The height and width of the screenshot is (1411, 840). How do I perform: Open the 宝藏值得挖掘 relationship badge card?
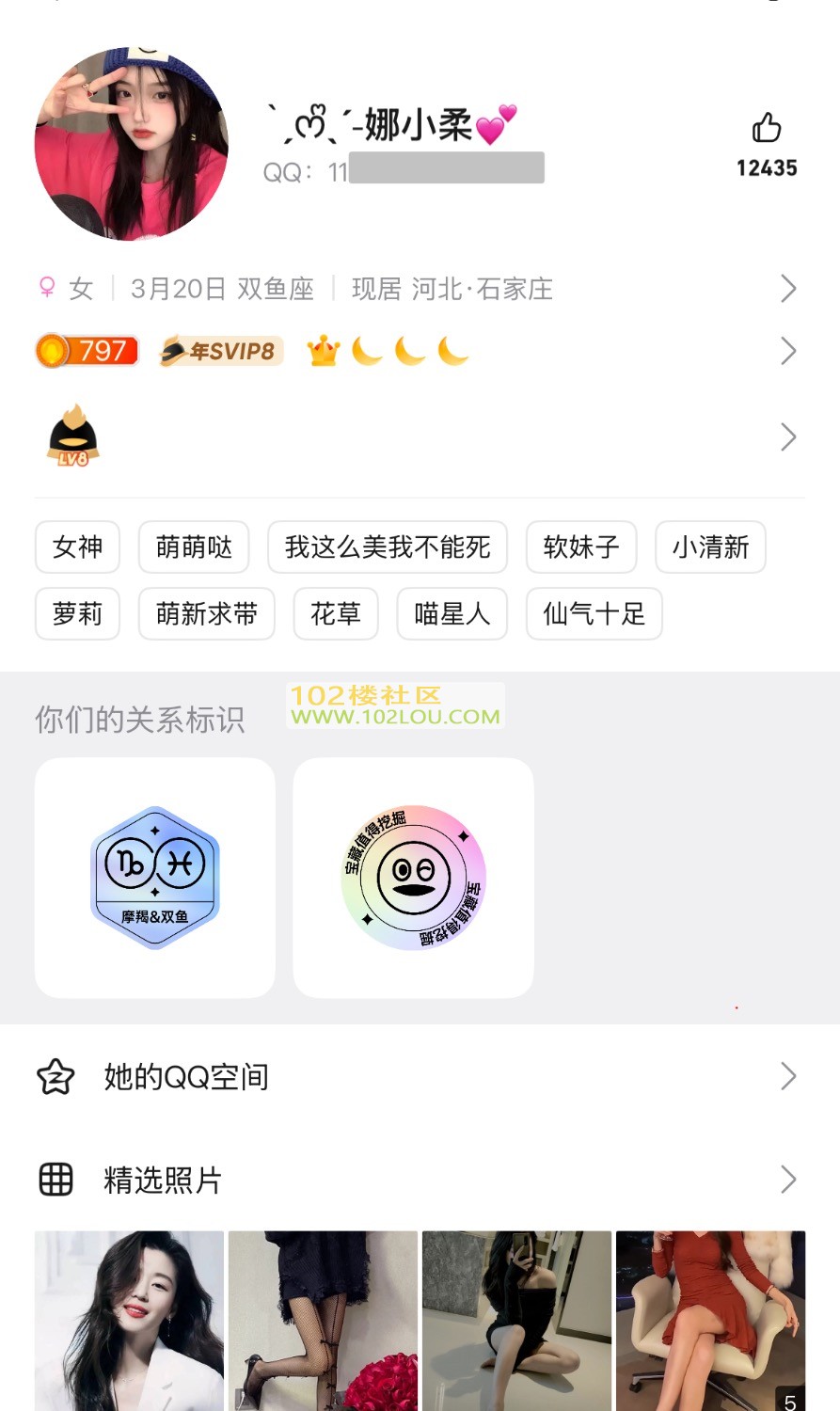click(413, 878)
